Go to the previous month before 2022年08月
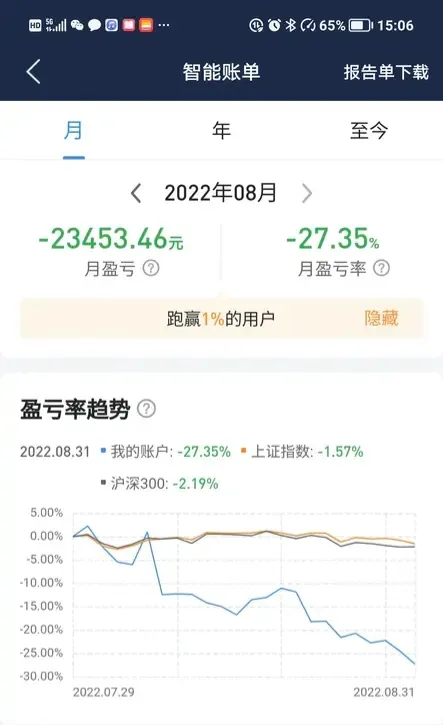The image size is (443, 725). pos(135,193)
